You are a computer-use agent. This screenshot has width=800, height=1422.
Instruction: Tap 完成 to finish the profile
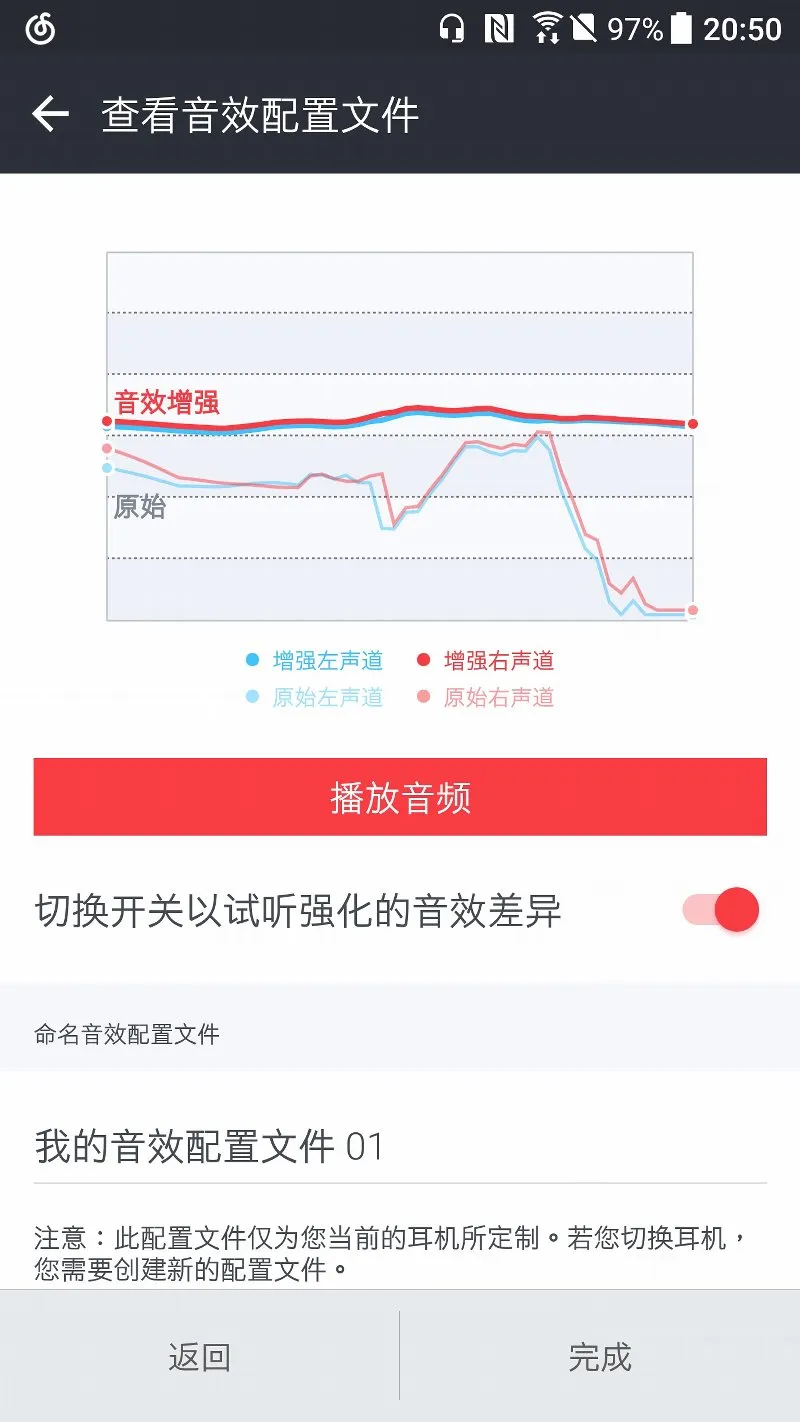pos(600,1357)
